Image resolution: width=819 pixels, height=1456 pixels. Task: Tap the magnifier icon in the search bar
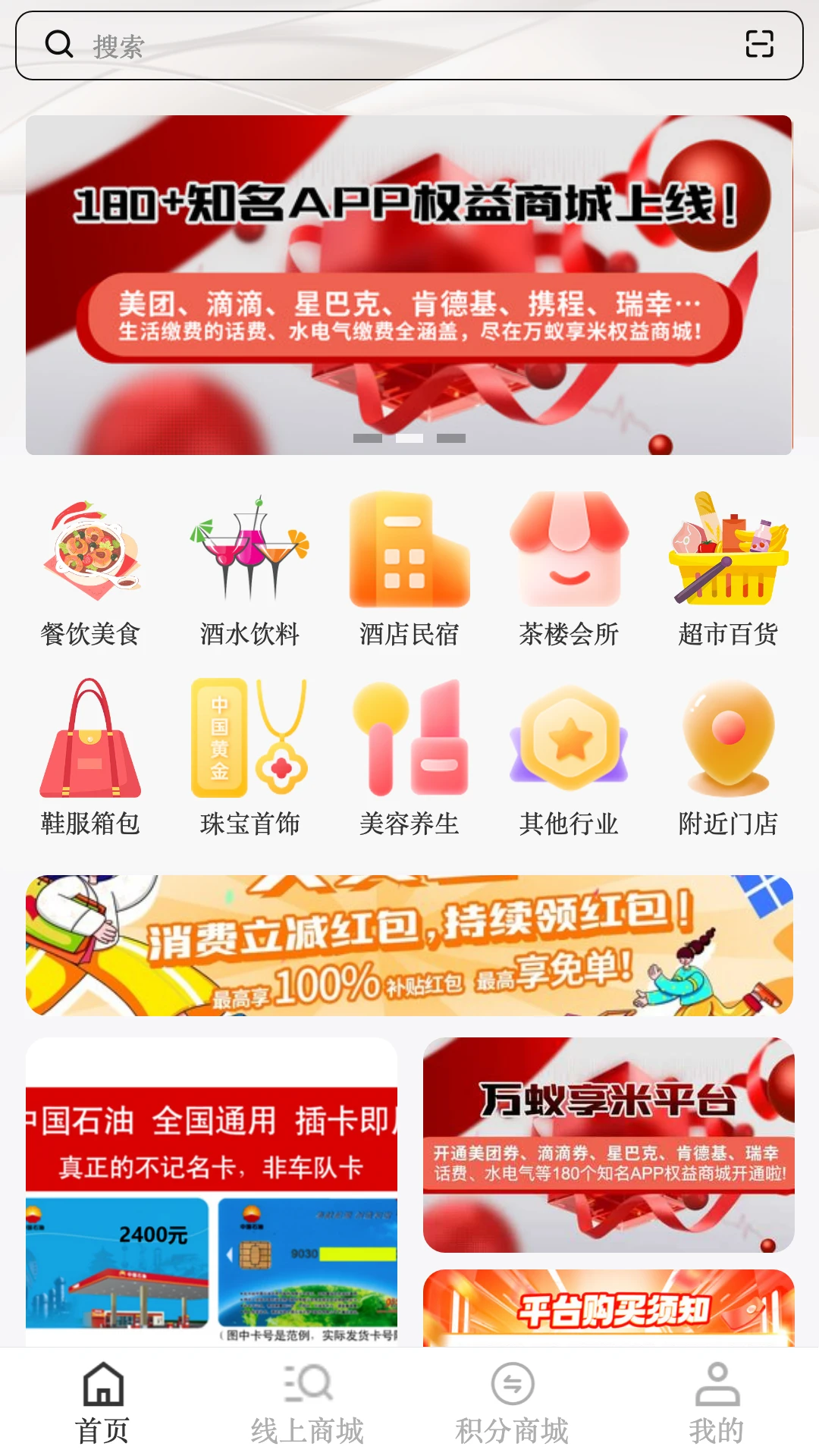click(59, 44)
